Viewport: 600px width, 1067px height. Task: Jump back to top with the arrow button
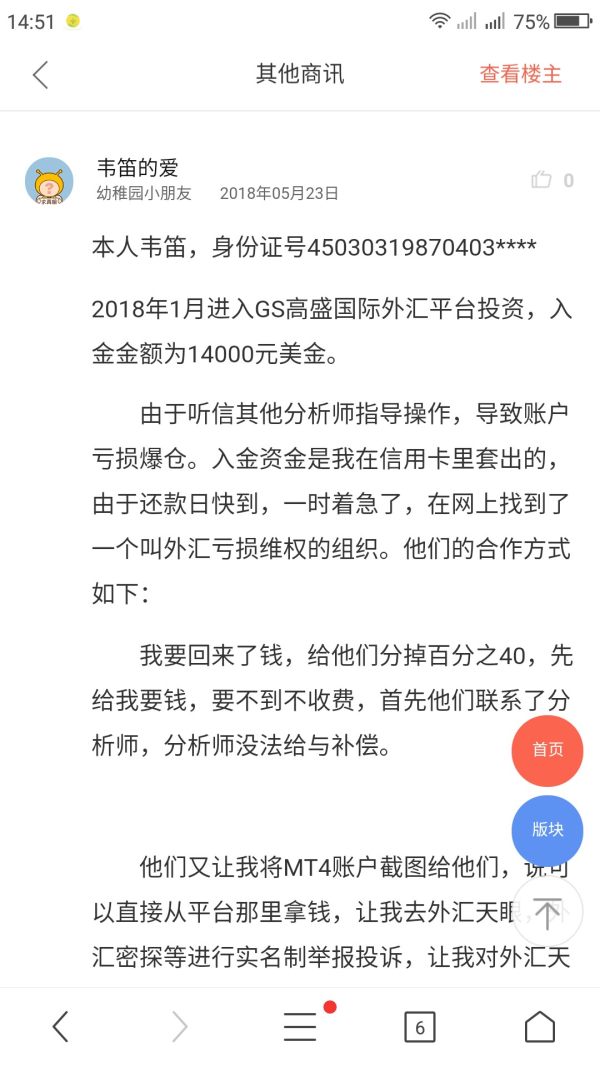pos(547,912)
